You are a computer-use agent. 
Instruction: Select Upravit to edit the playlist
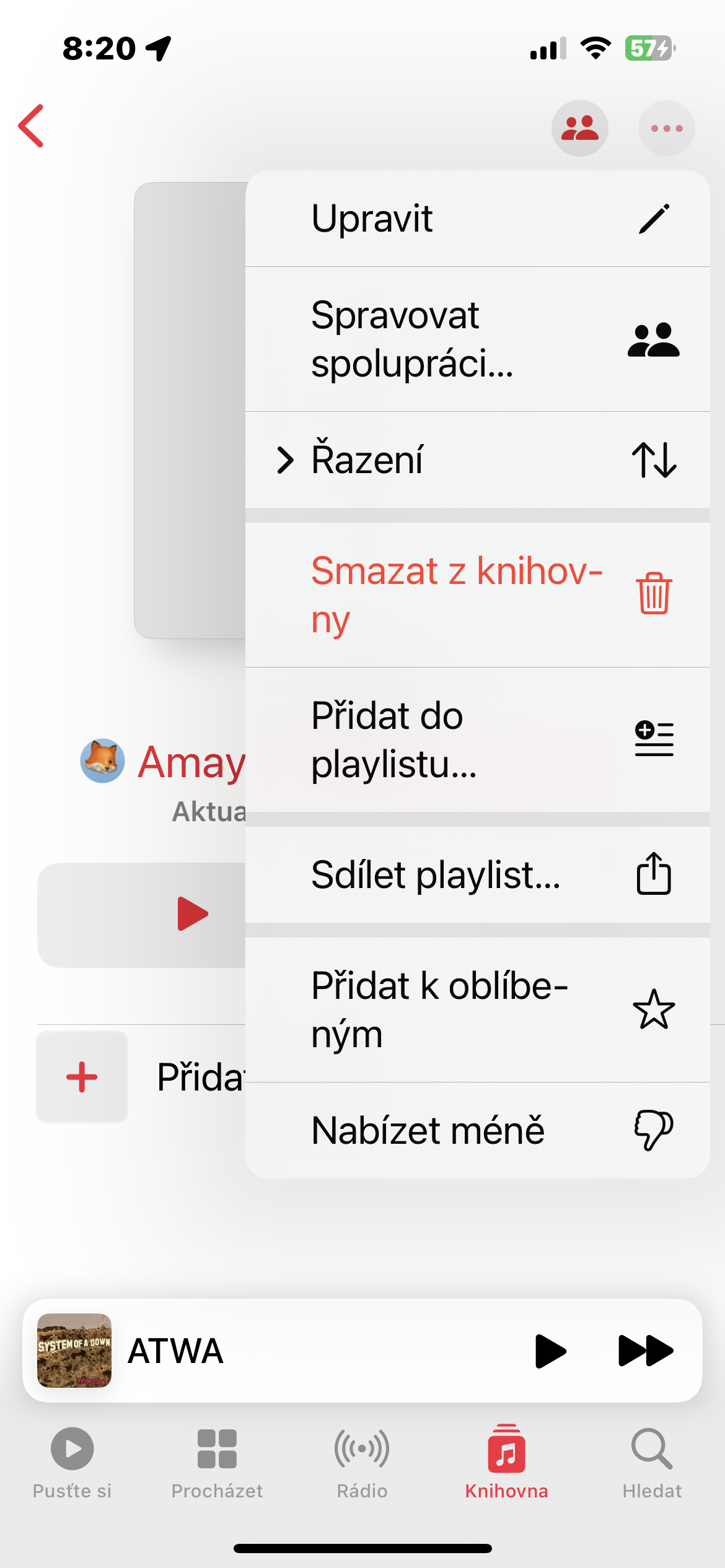477,219
